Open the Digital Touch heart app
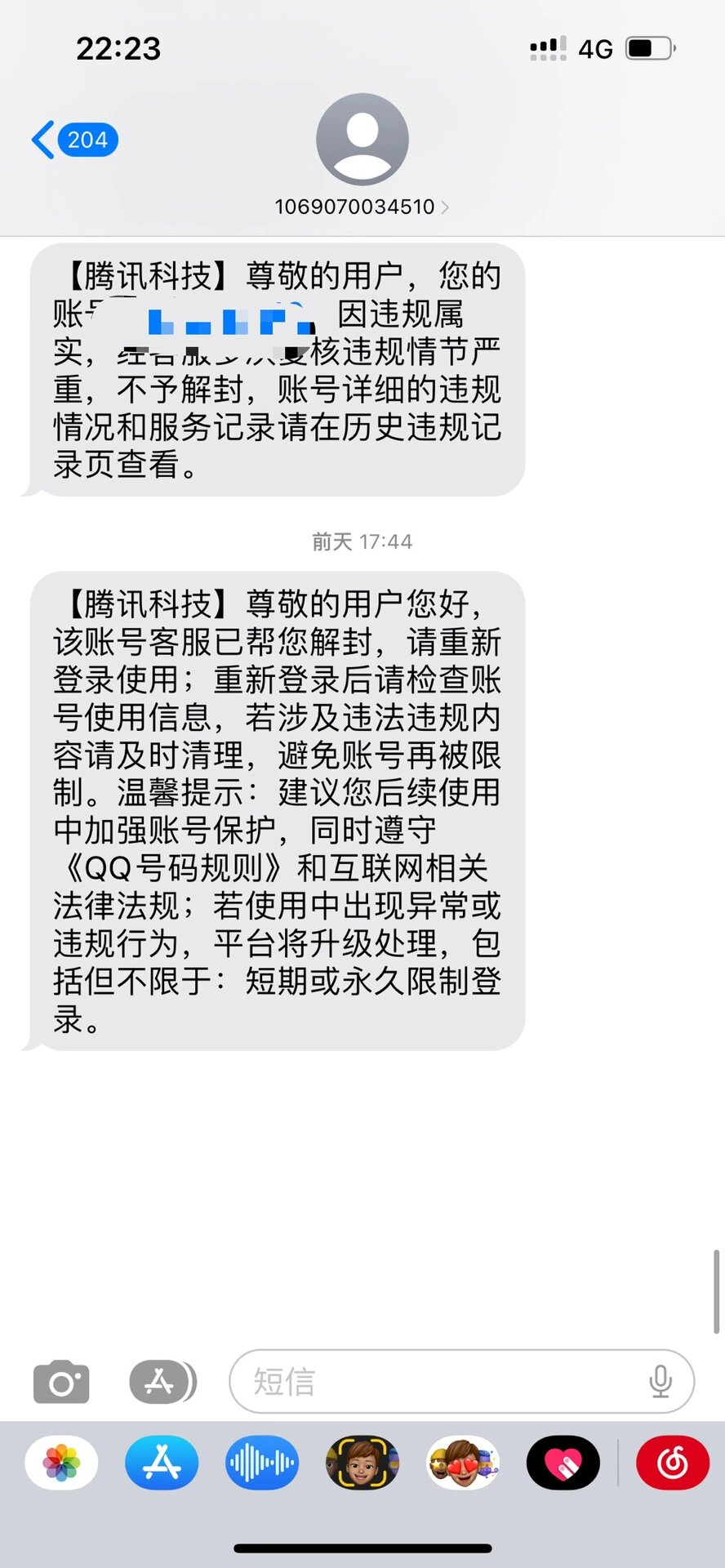This screenshot has width=725, height=1568. [x=563, y=1463]
